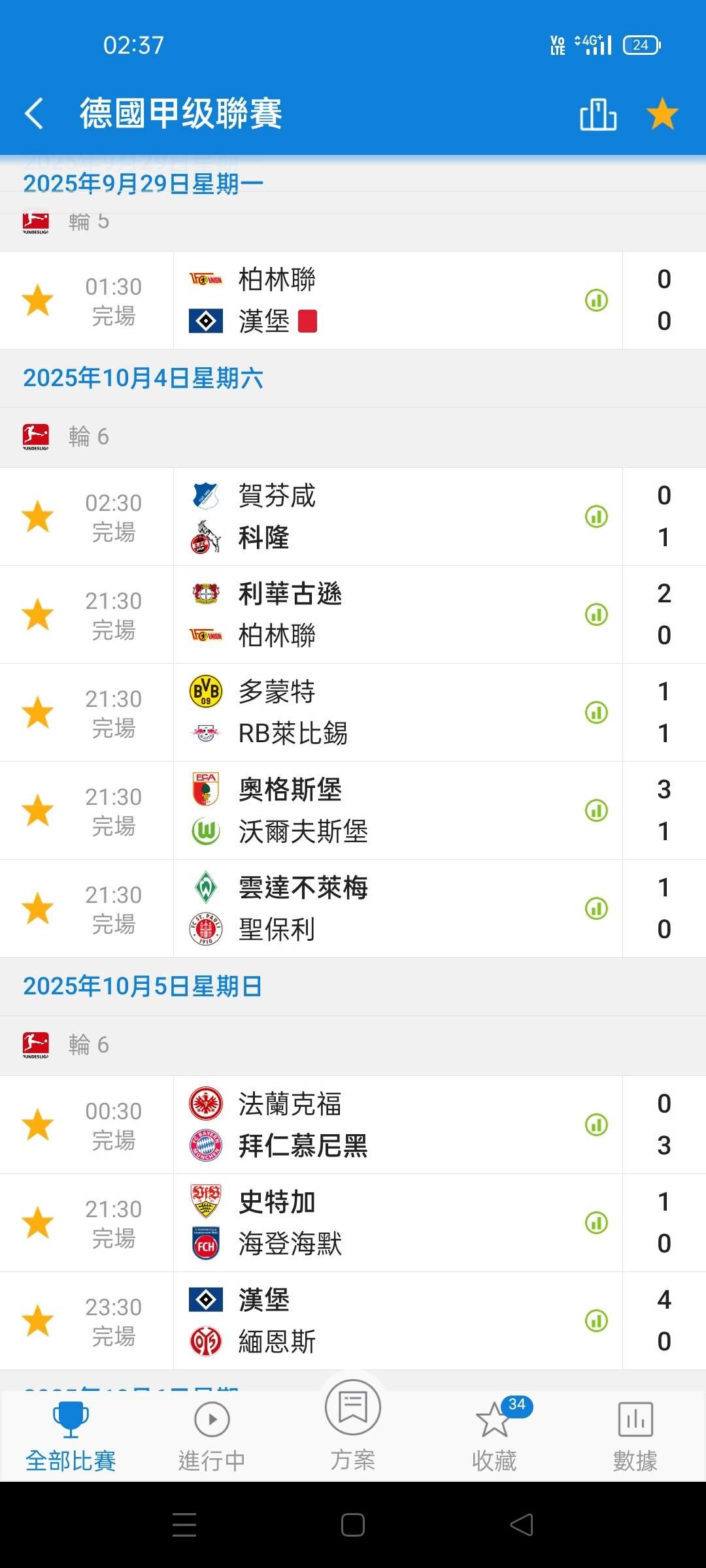
Task: Open match 柏林聯 vs 漢堡
Action: [x=392, y=301]
